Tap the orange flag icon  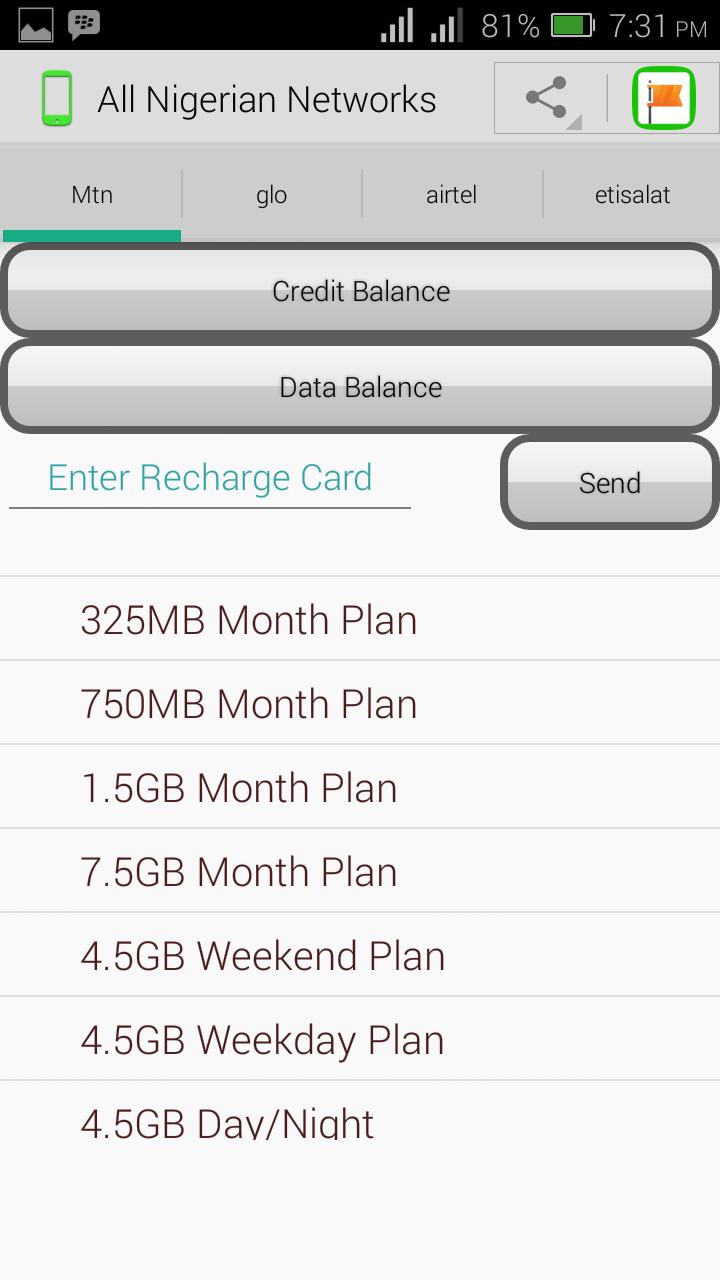coord(665,97)
